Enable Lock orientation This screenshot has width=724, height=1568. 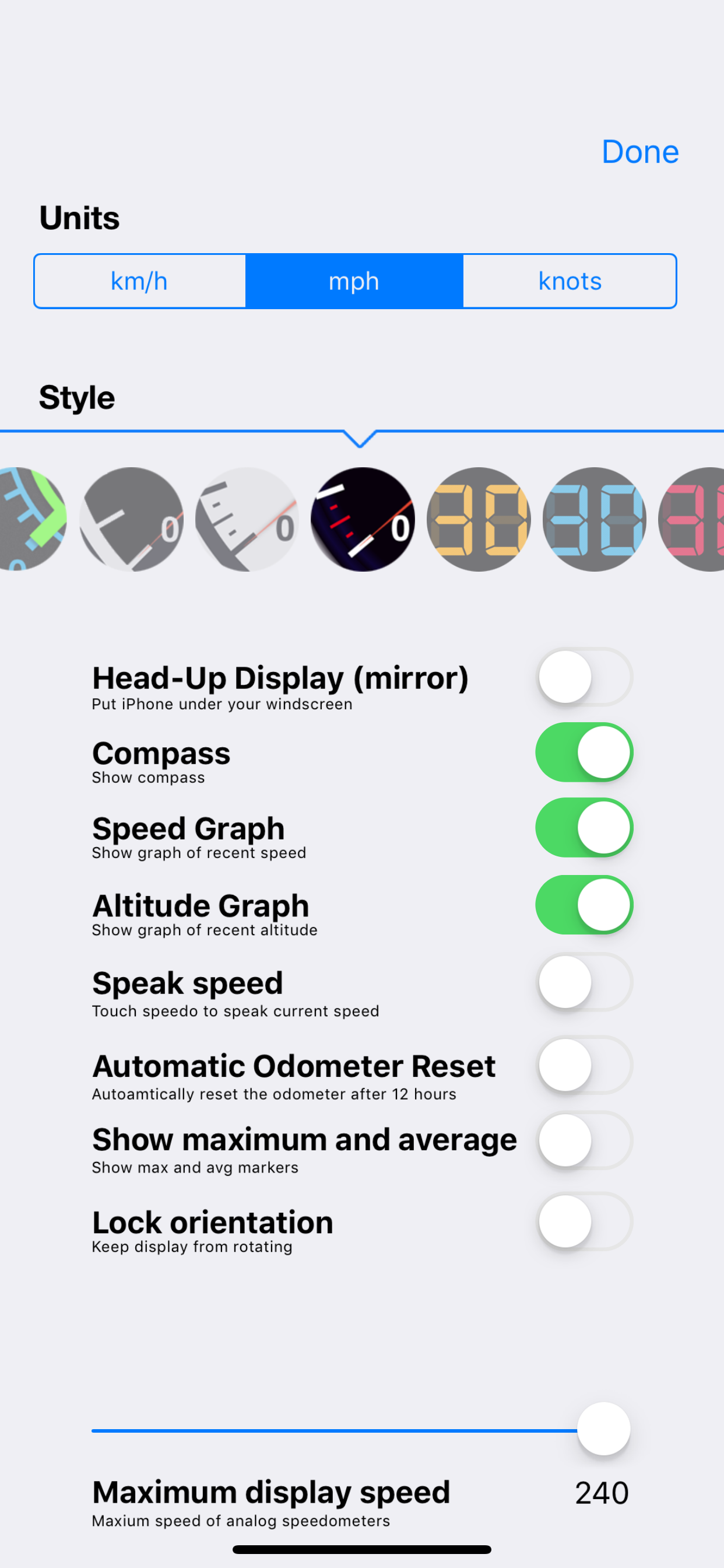tap(584, 1222)
